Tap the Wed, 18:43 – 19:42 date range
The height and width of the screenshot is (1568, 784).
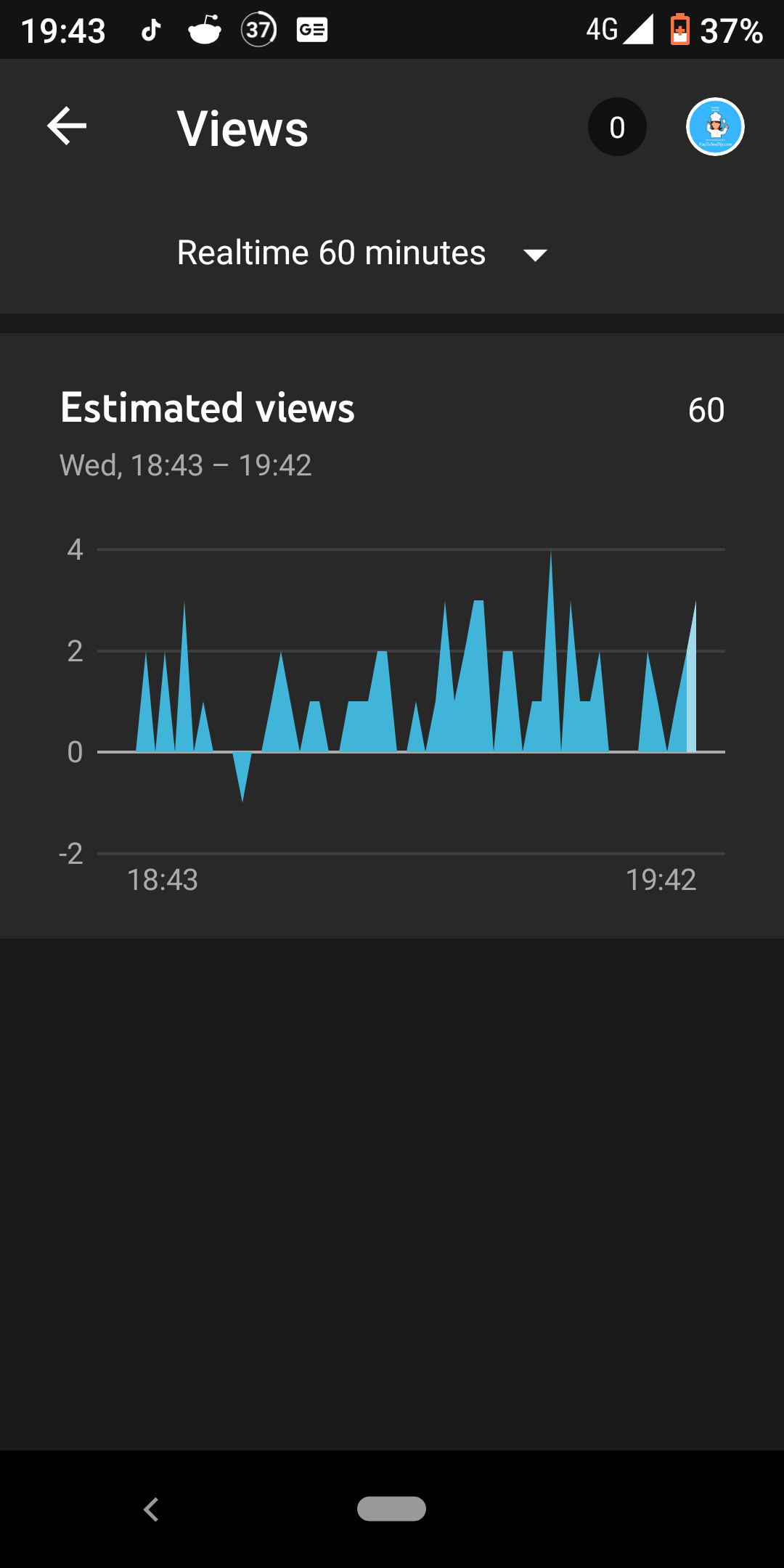186,465
